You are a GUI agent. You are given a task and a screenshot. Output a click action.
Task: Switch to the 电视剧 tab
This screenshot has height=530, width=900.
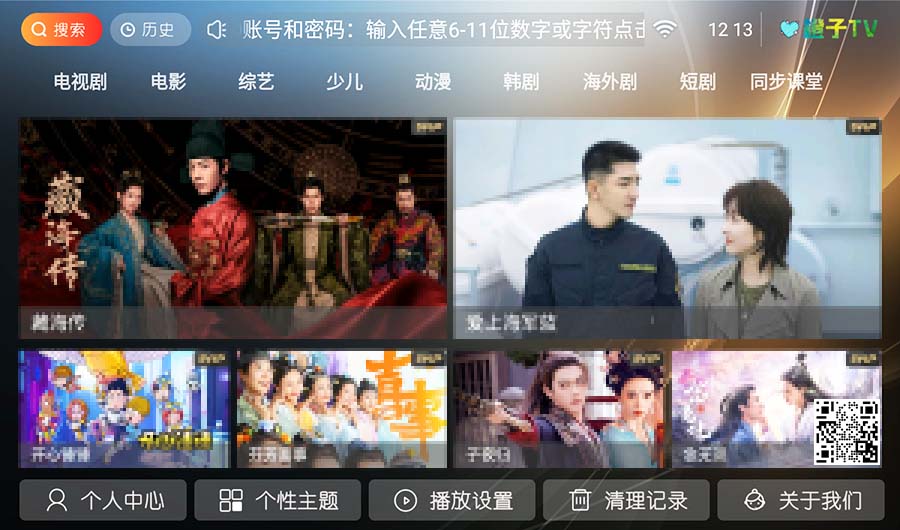80,82
